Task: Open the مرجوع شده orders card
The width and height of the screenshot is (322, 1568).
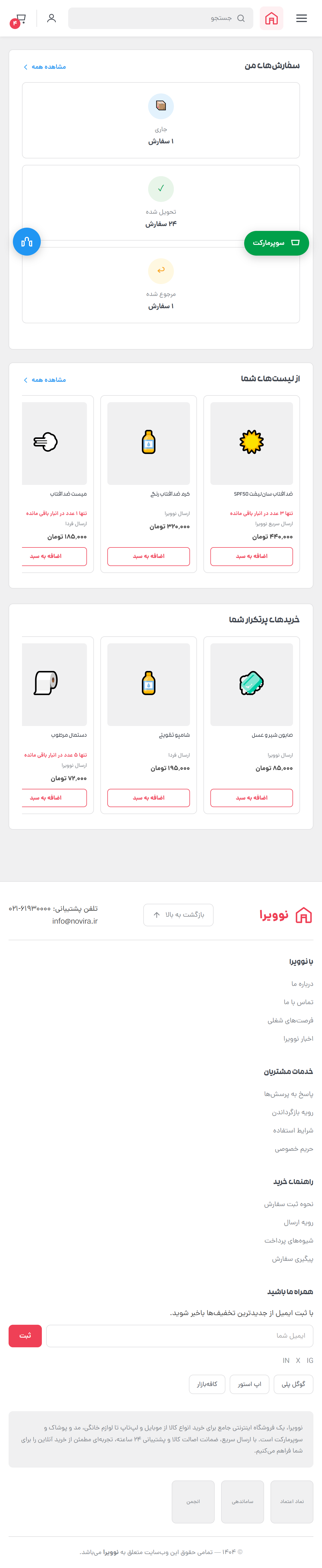Action: pos(161,285)
